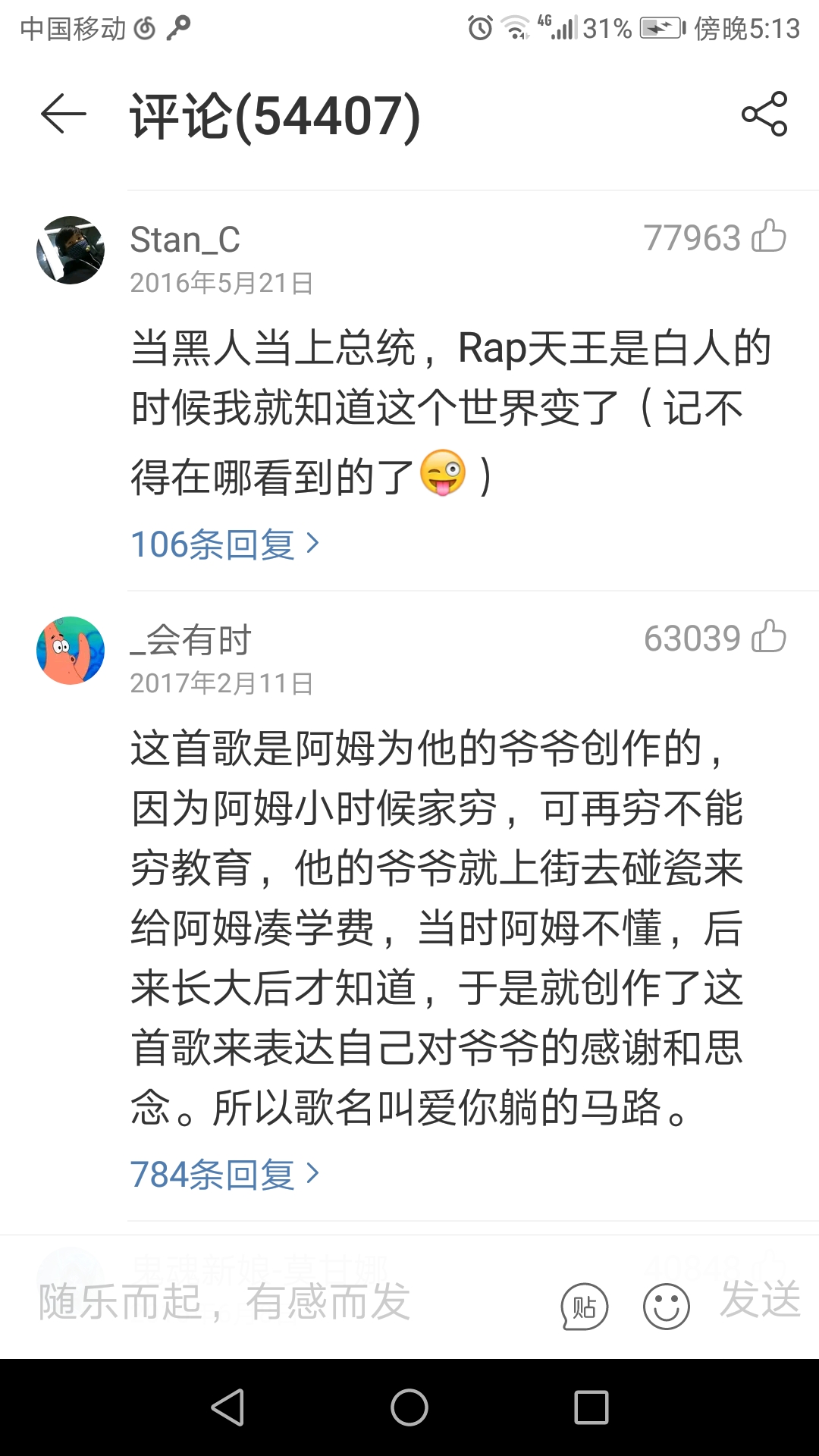Open the emoji smiley picker
This screenshot has width=819, height=1456.
point(667,1307)
